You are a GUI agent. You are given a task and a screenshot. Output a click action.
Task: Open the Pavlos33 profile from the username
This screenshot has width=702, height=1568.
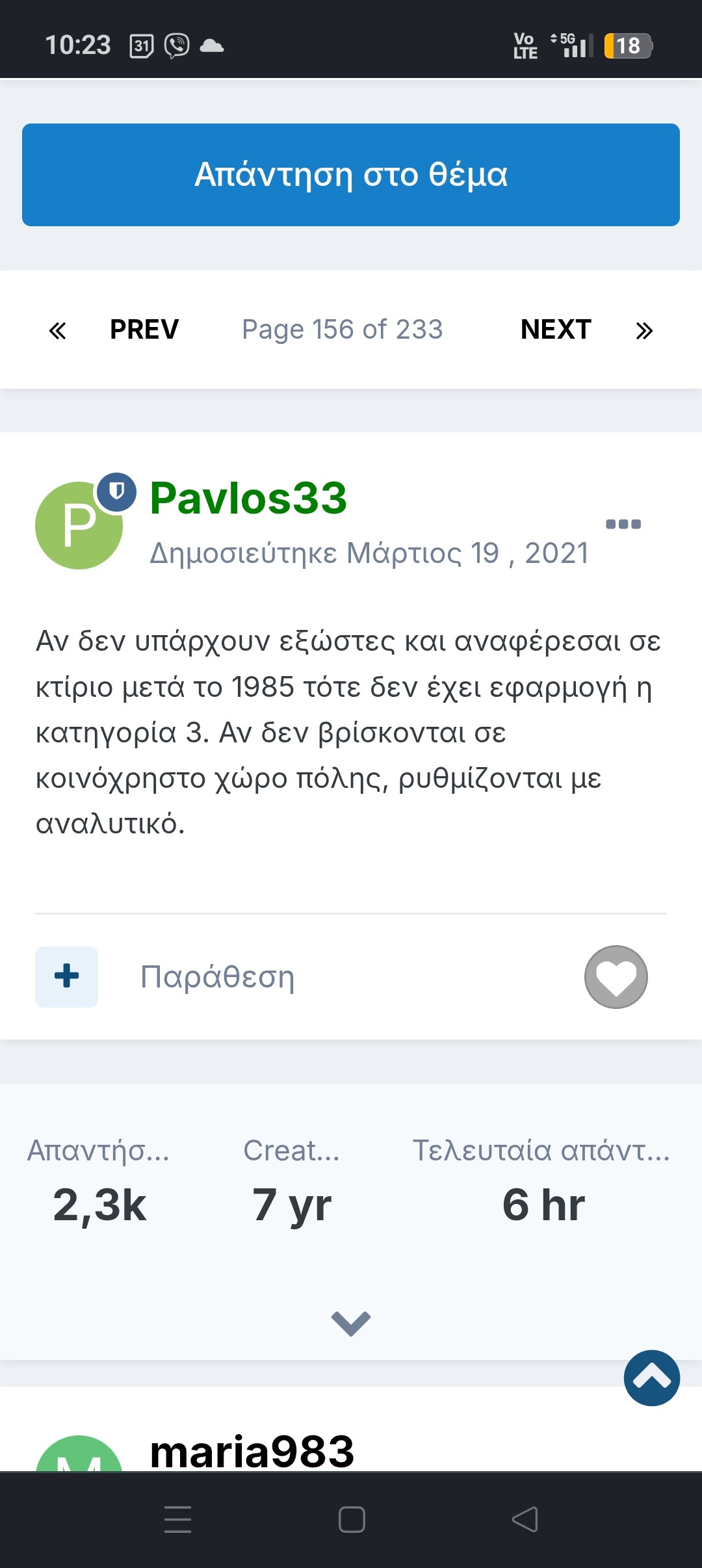pos(248,498)
